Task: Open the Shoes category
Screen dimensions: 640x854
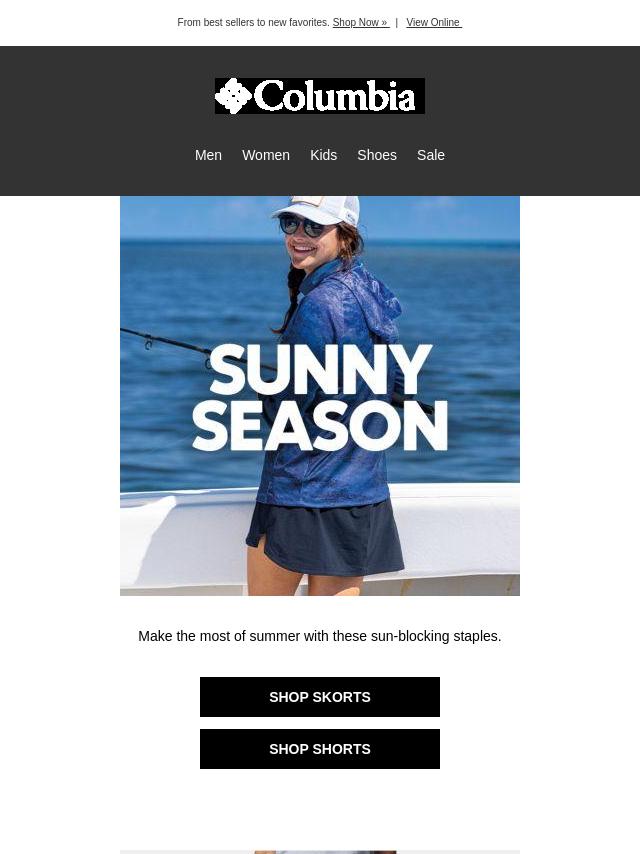Action: [x=377, y=155]
